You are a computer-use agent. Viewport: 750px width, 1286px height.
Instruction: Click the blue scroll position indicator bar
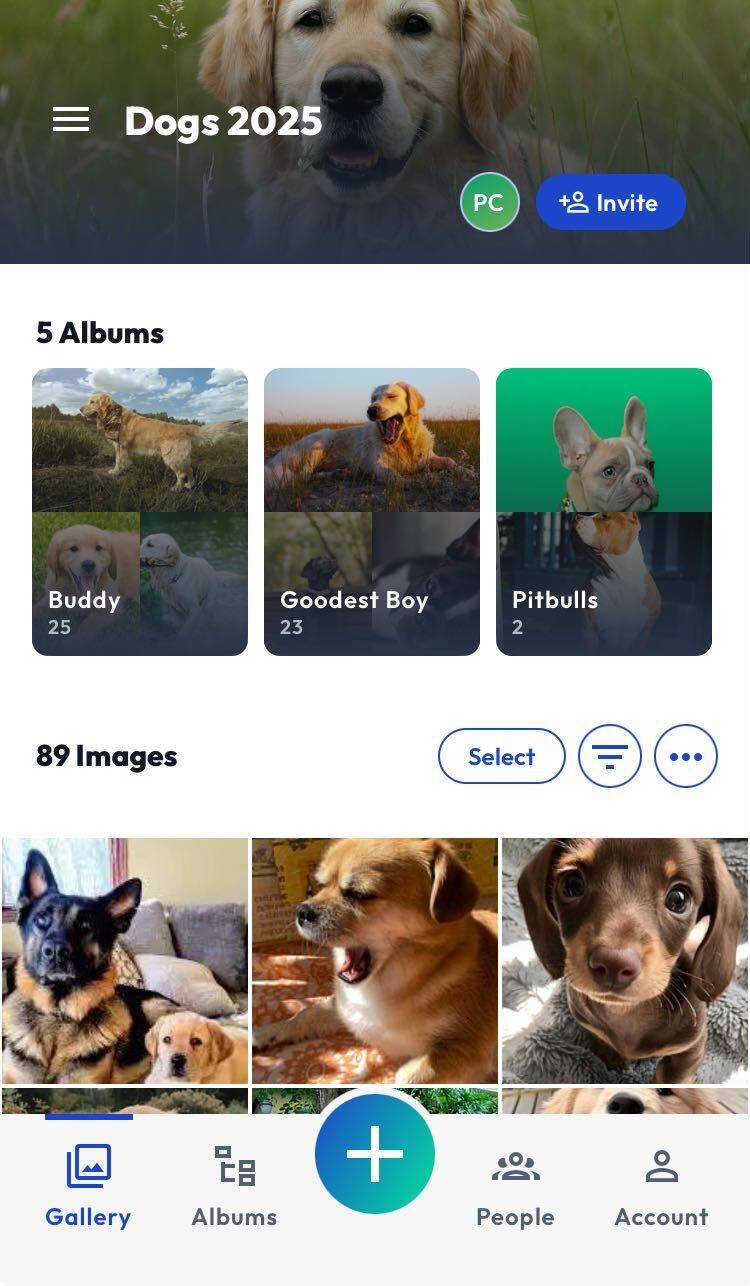(90, 1117)
